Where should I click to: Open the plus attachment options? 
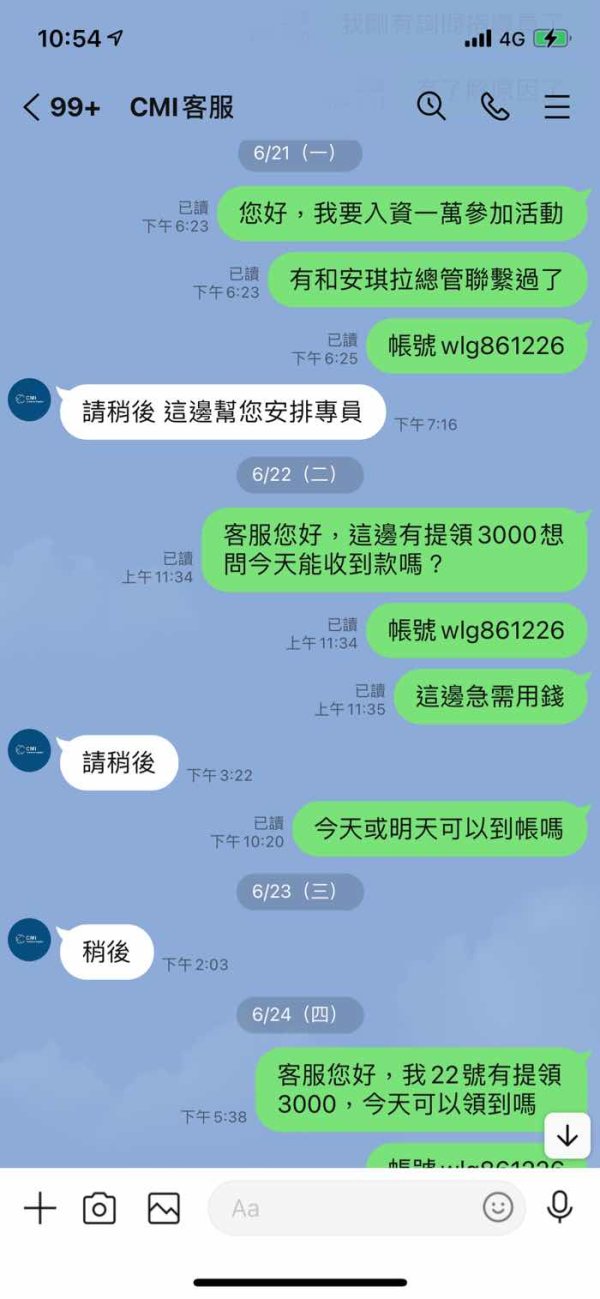[x=40, y=1208]
